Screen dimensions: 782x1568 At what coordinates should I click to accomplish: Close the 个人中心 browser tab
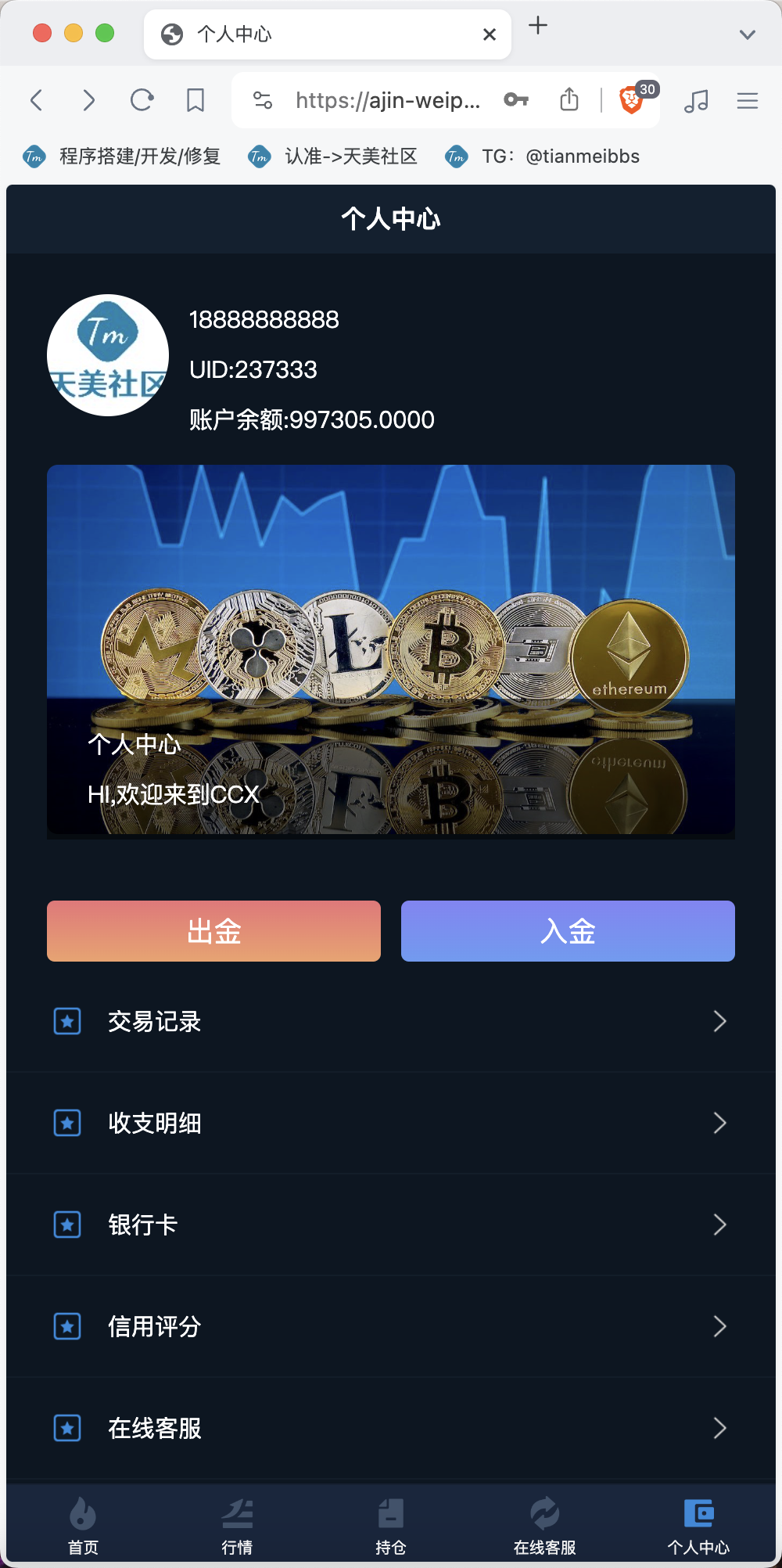click(490, 34)
